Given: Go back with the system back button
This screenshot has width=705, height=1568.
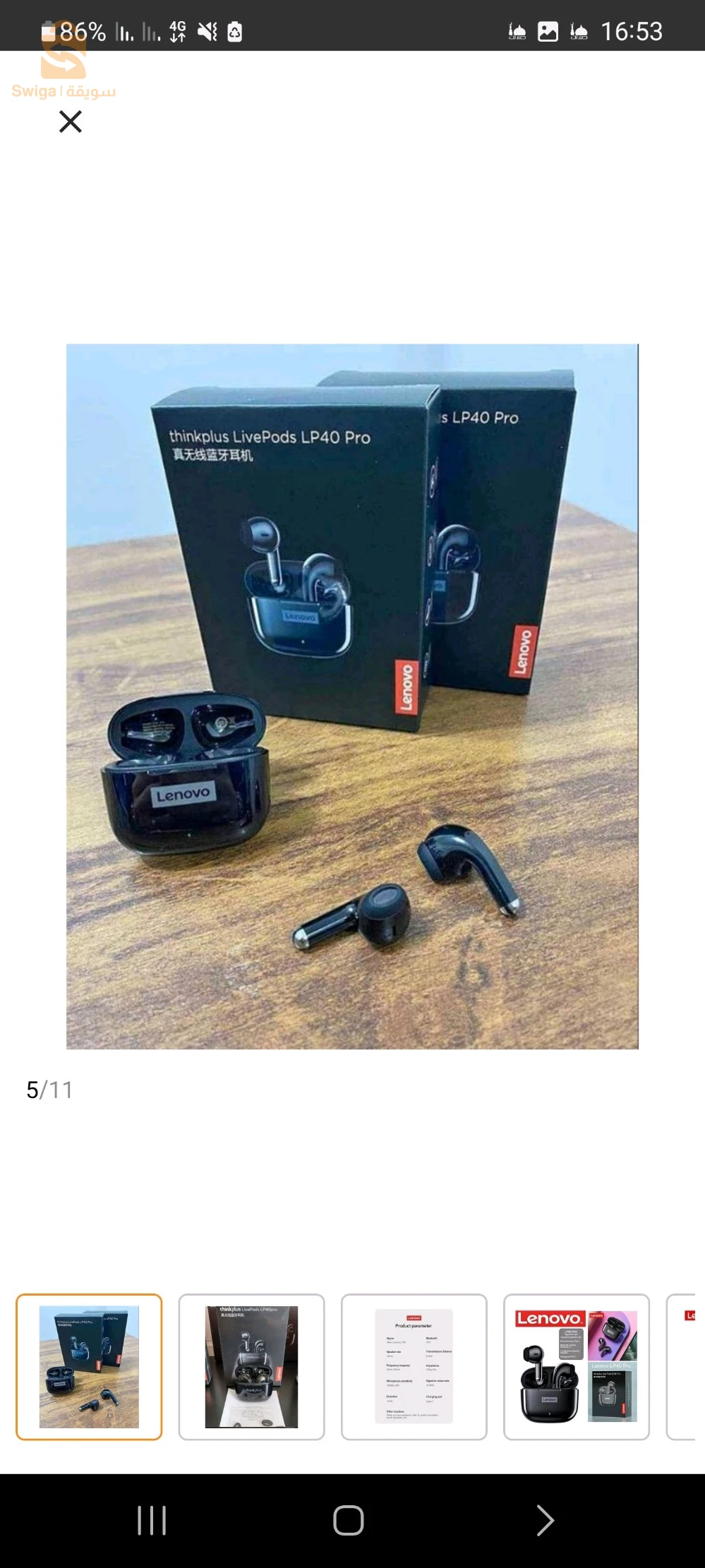Looking at the screenshot, I should [544, 1520].
